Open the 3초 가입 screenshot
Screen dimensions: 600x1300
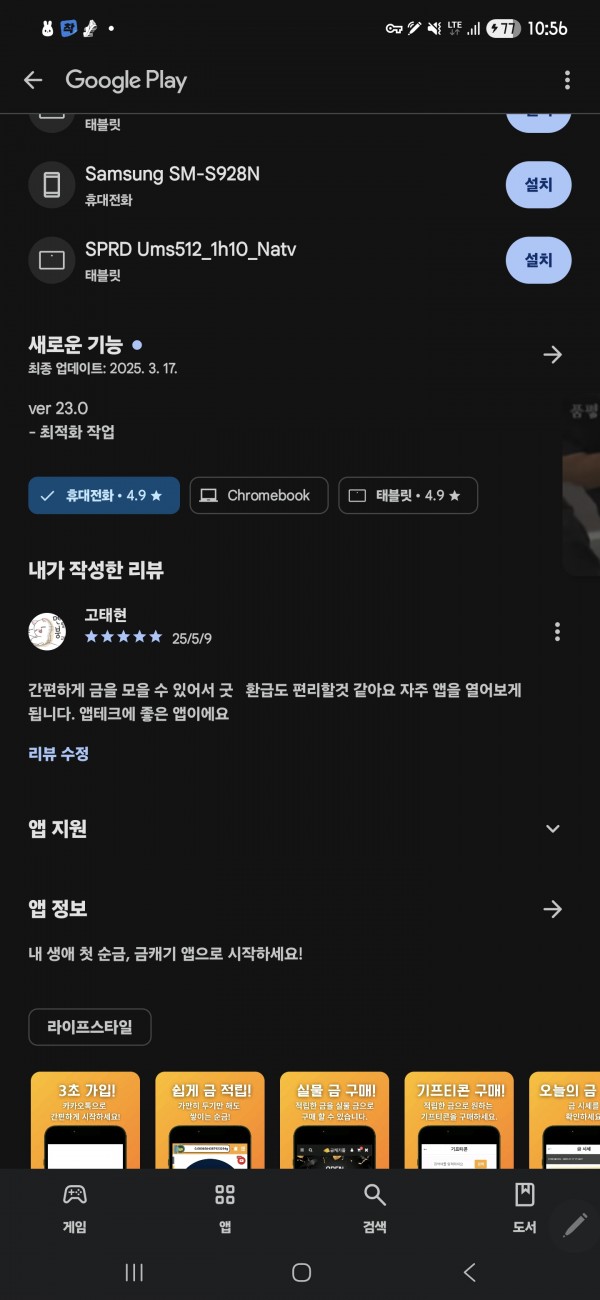(86, 1121)
